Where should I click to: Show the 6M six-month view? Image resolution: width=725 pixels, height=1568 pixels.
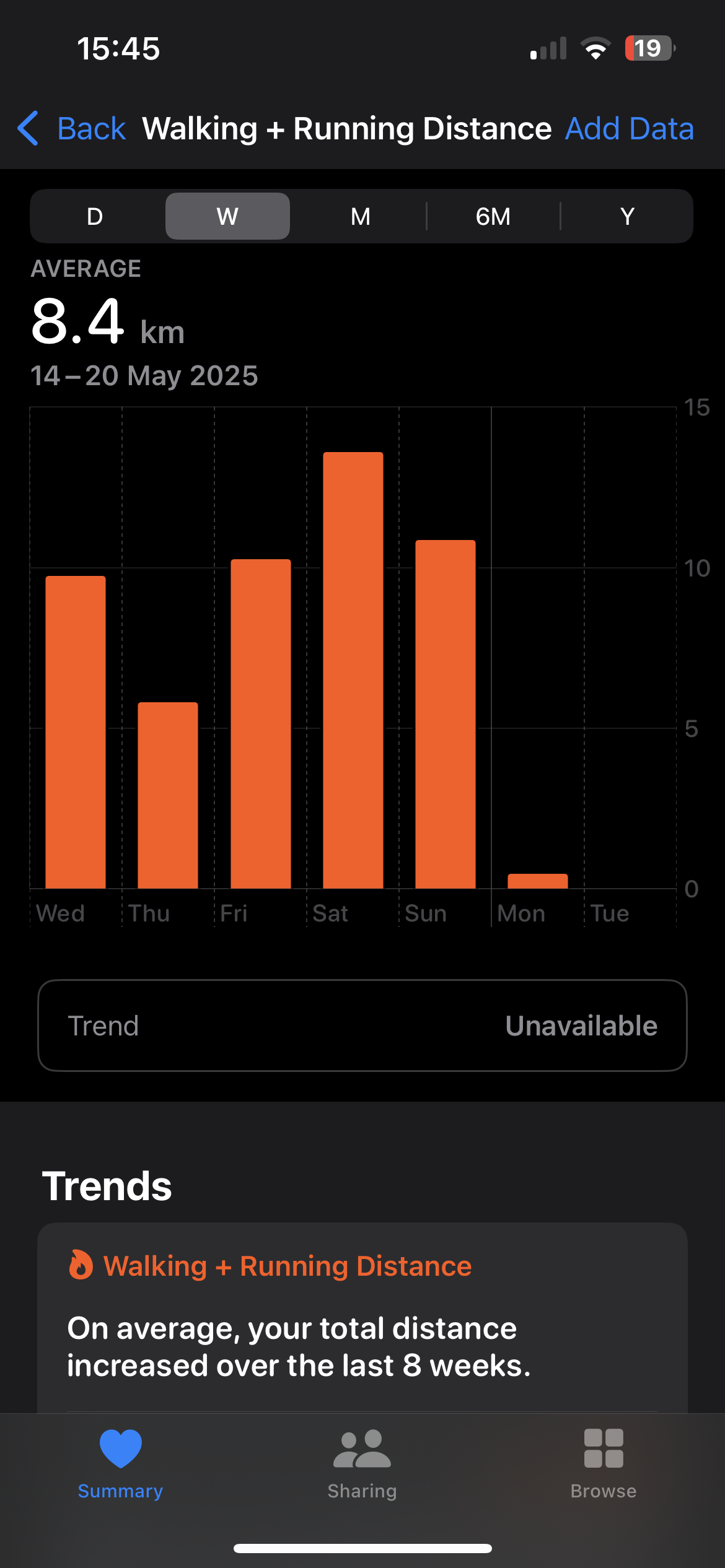tap(493, 216)
